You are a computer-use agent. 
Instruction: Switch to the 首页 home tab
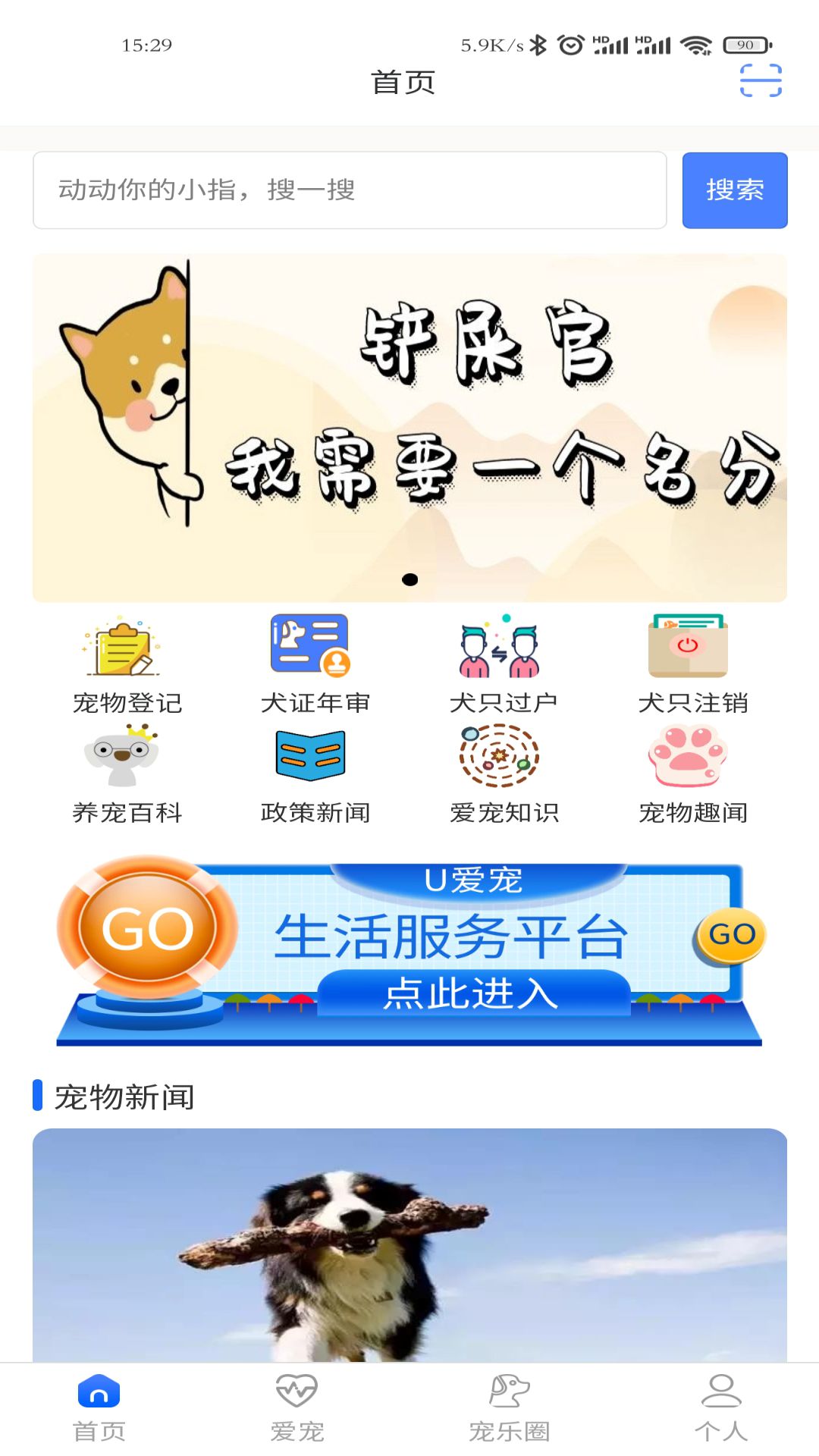99,1407
